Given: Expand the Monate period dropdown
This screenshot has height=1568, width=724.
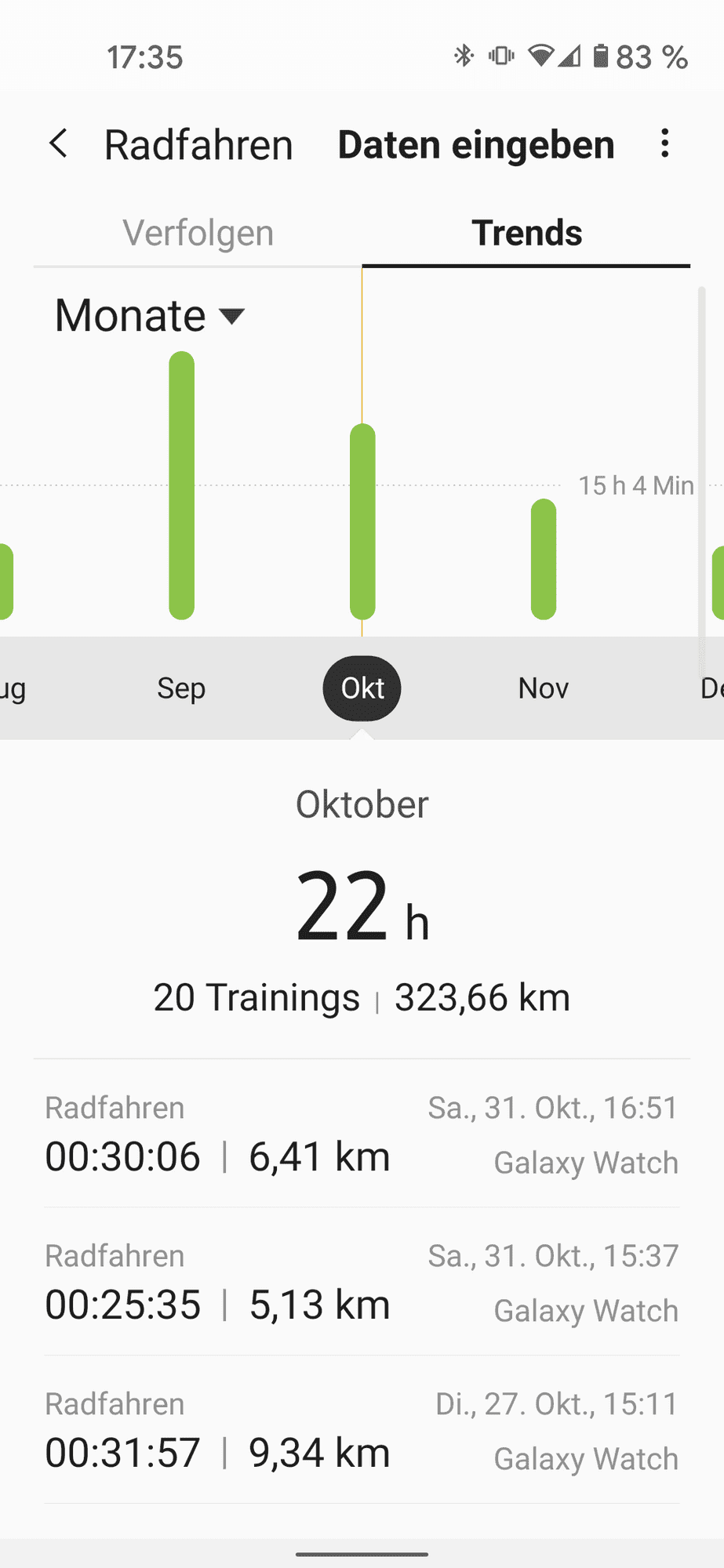Looking at the screenshot, I should coord(149,316).
